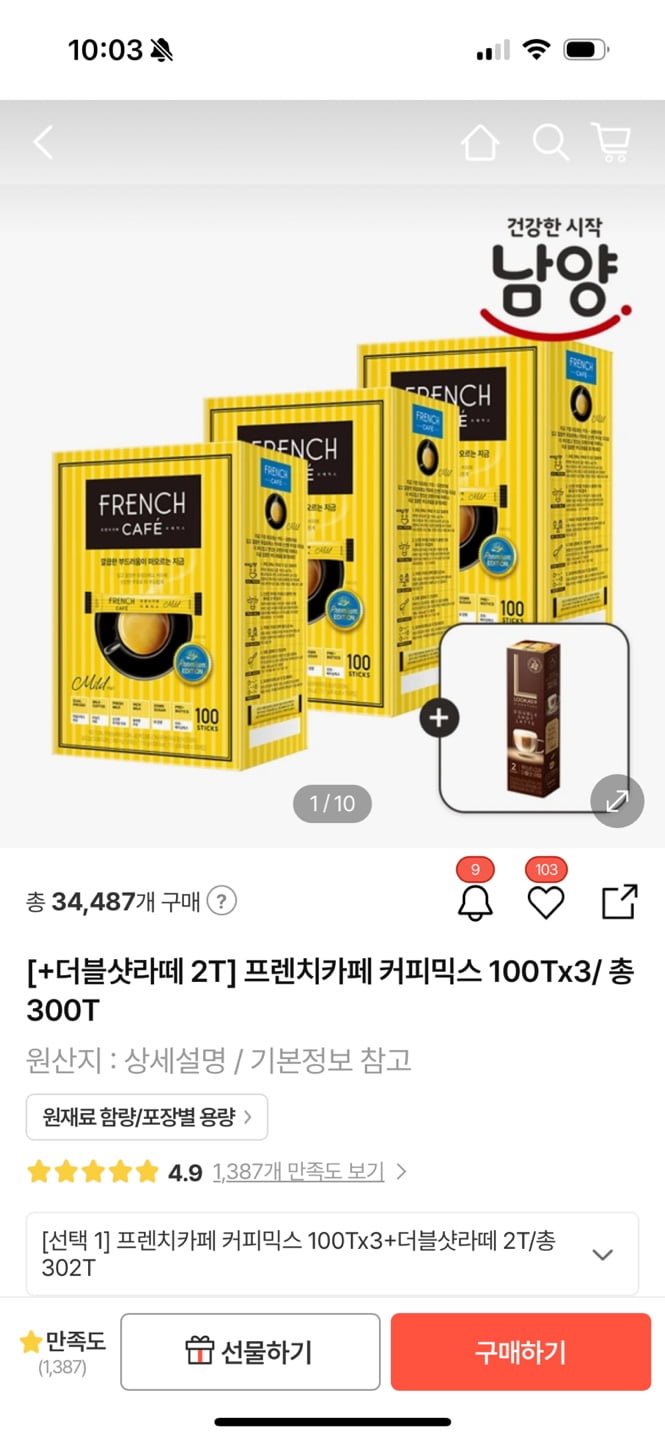Open the main product image
Viewport: 665px width, 1440px height.
click(332, 515)
